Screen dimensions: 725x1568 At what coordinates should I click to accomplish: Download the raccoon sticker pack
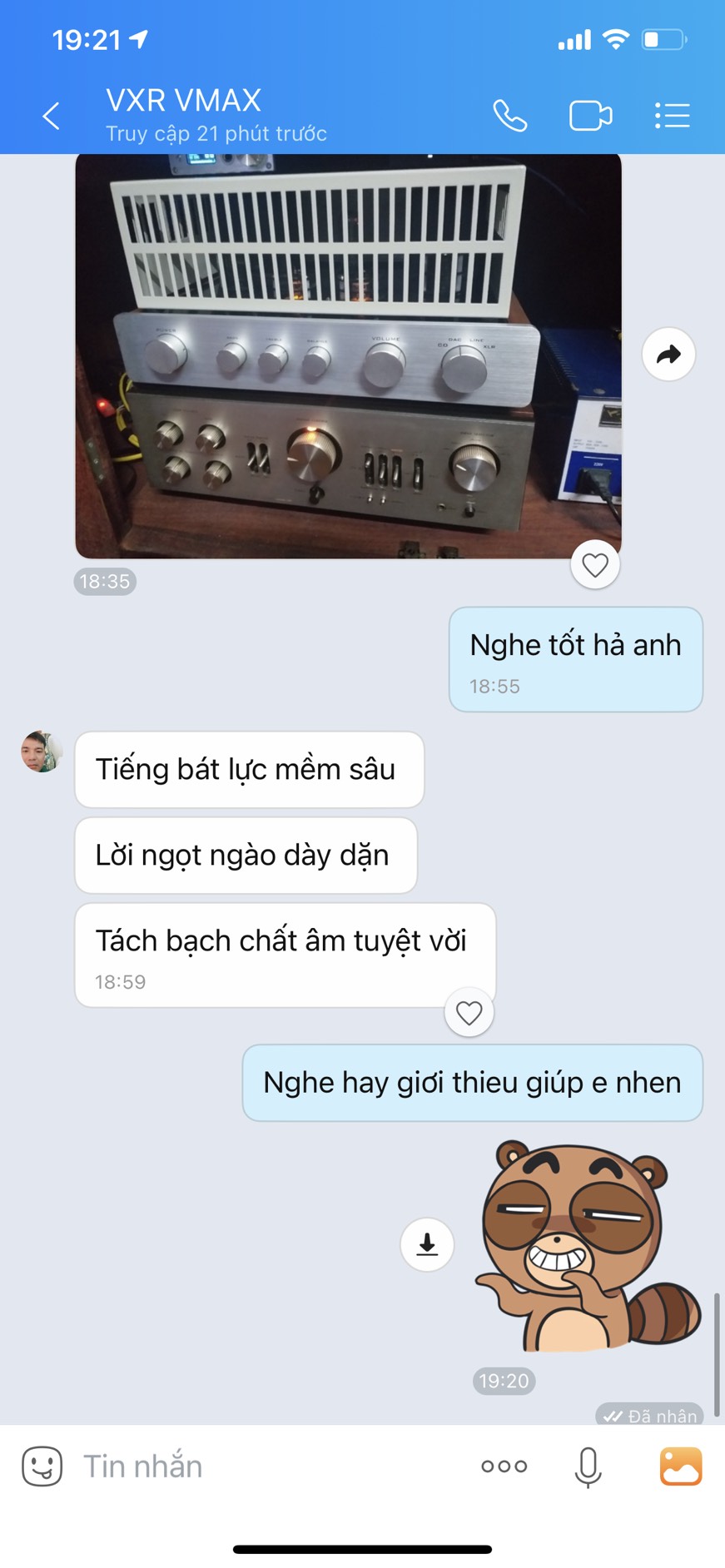click(427, 1244)
